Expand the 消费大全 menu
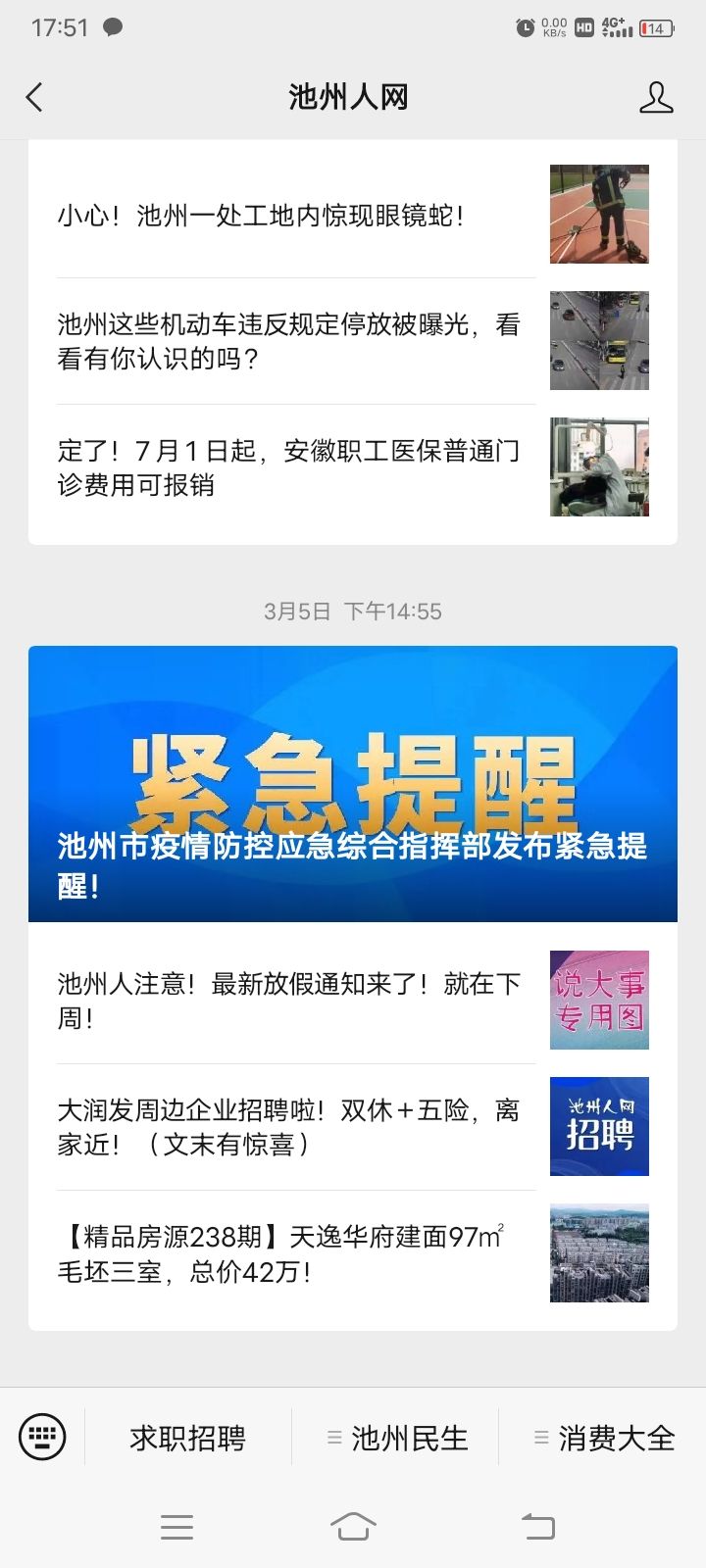706x1568 pixels. pos(604,1438)
